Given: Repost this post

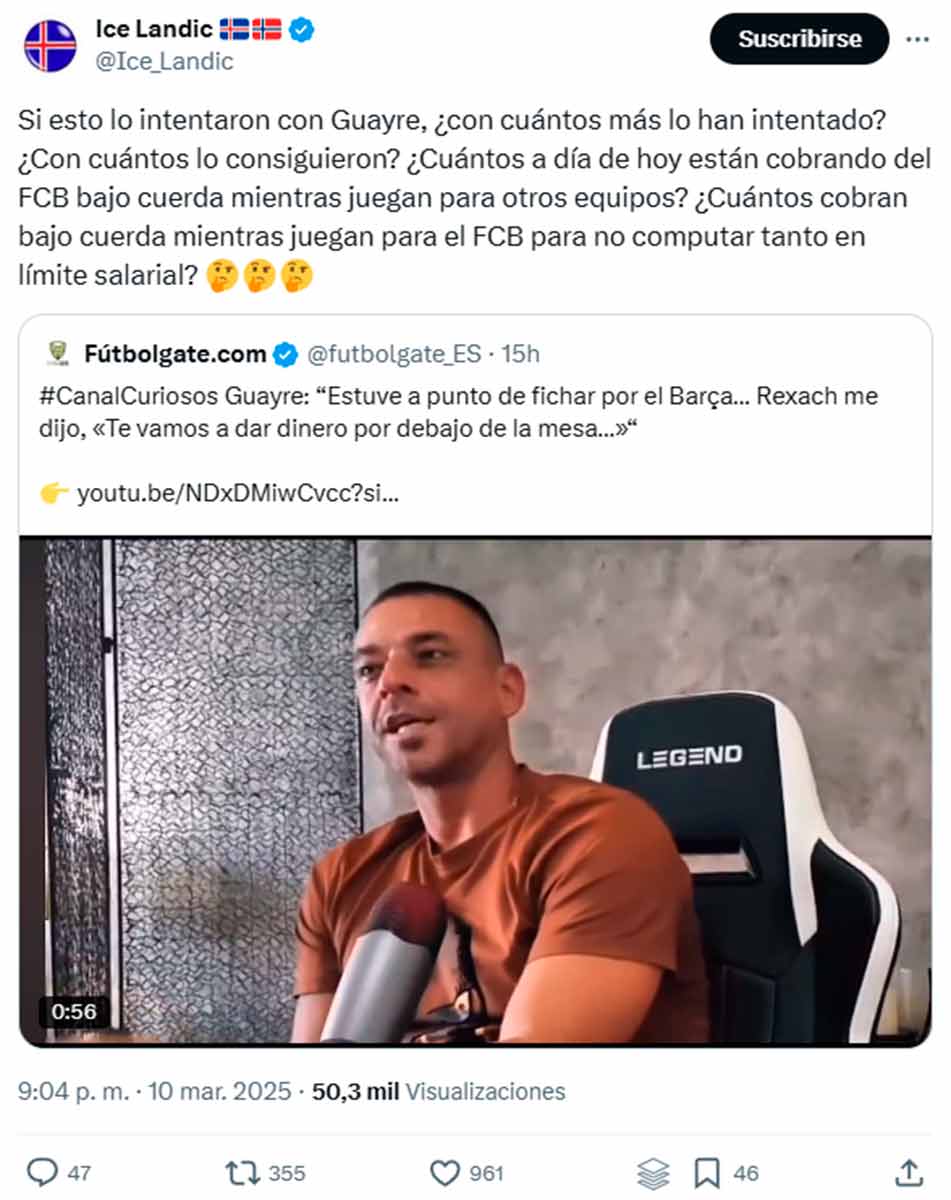Looking at the screenshot, I should [x=243, y=1172].
